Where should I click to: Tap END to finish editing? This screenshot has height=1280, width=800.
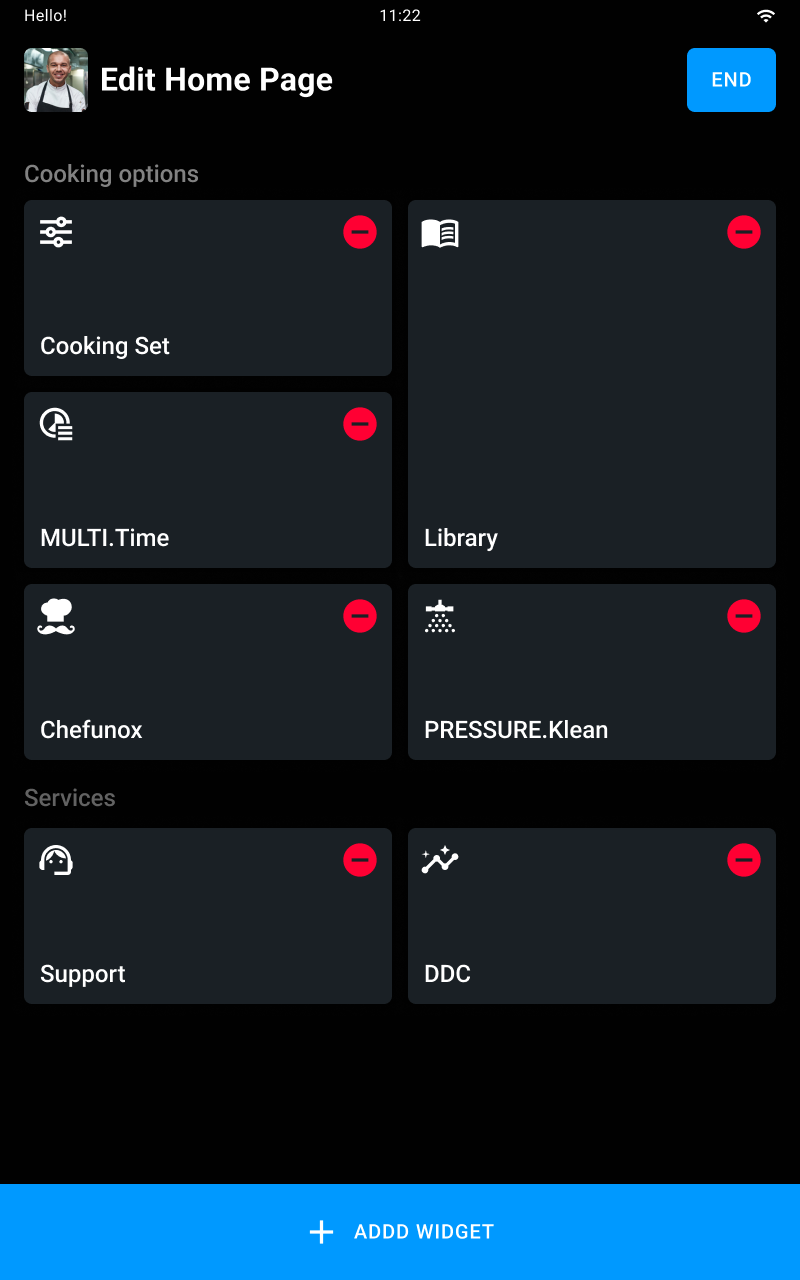[x=731, y=80]
